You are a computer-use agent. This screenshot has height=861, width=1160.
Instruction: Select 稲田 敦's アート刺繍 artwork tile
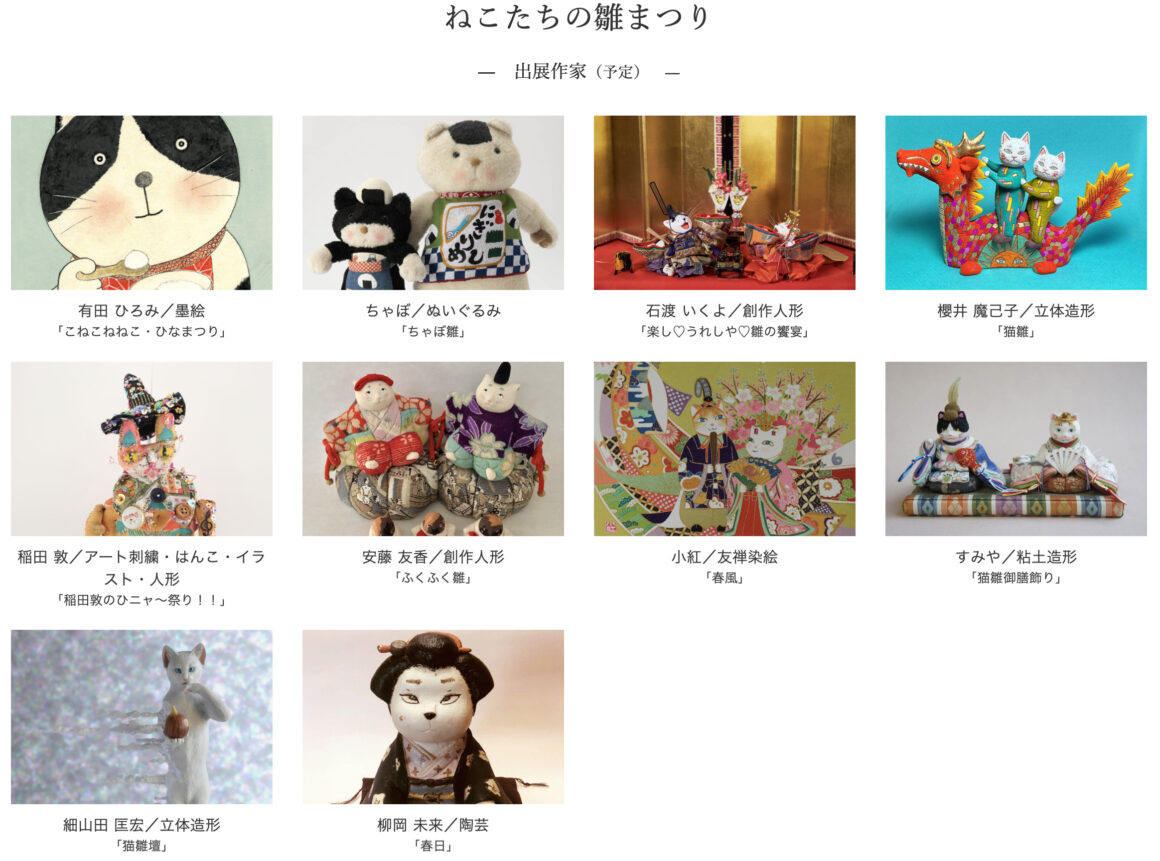point(141,449)
